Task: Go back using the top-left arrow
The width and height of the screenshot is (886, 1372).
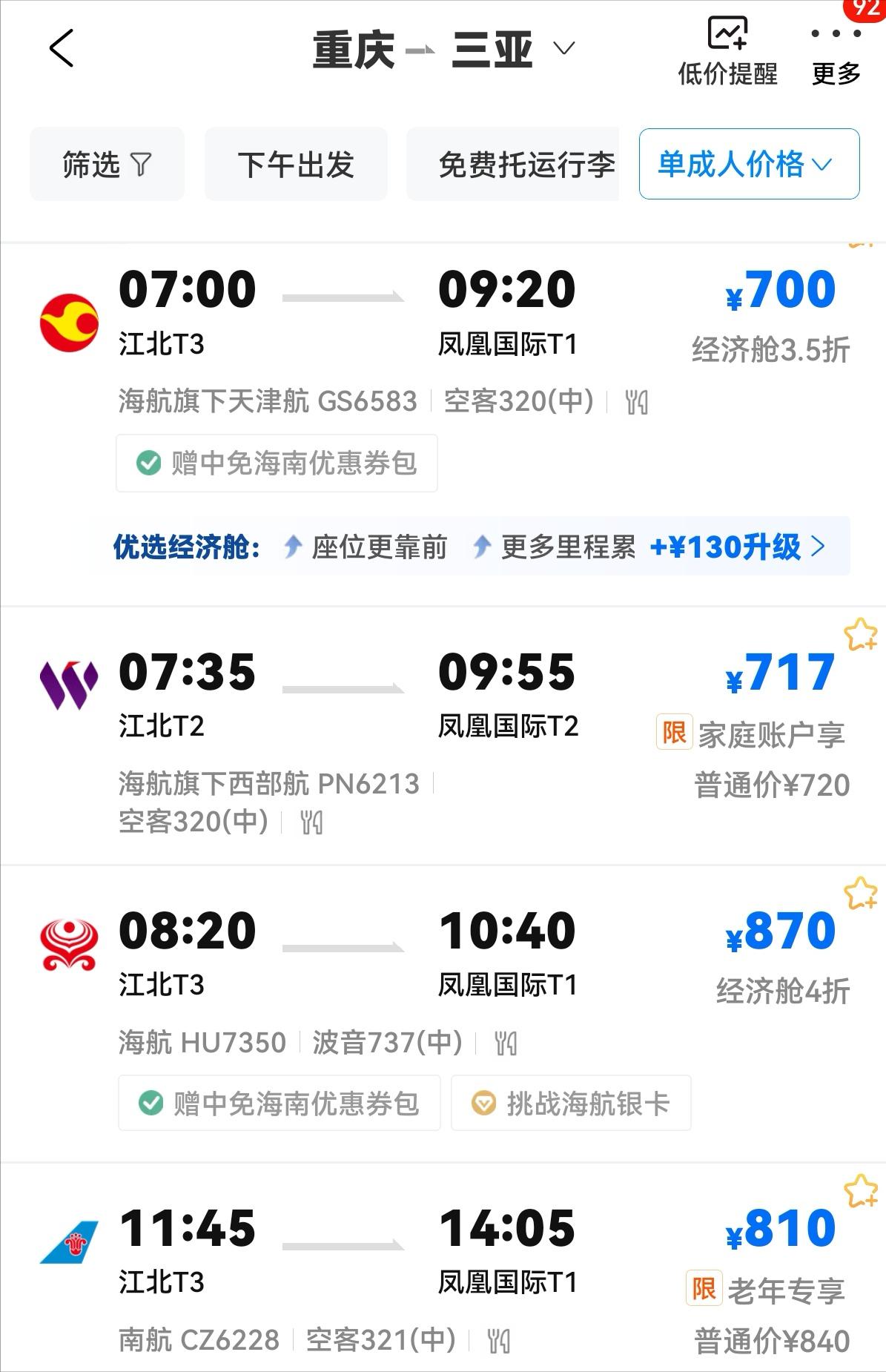Action: [x=62, y=49]
